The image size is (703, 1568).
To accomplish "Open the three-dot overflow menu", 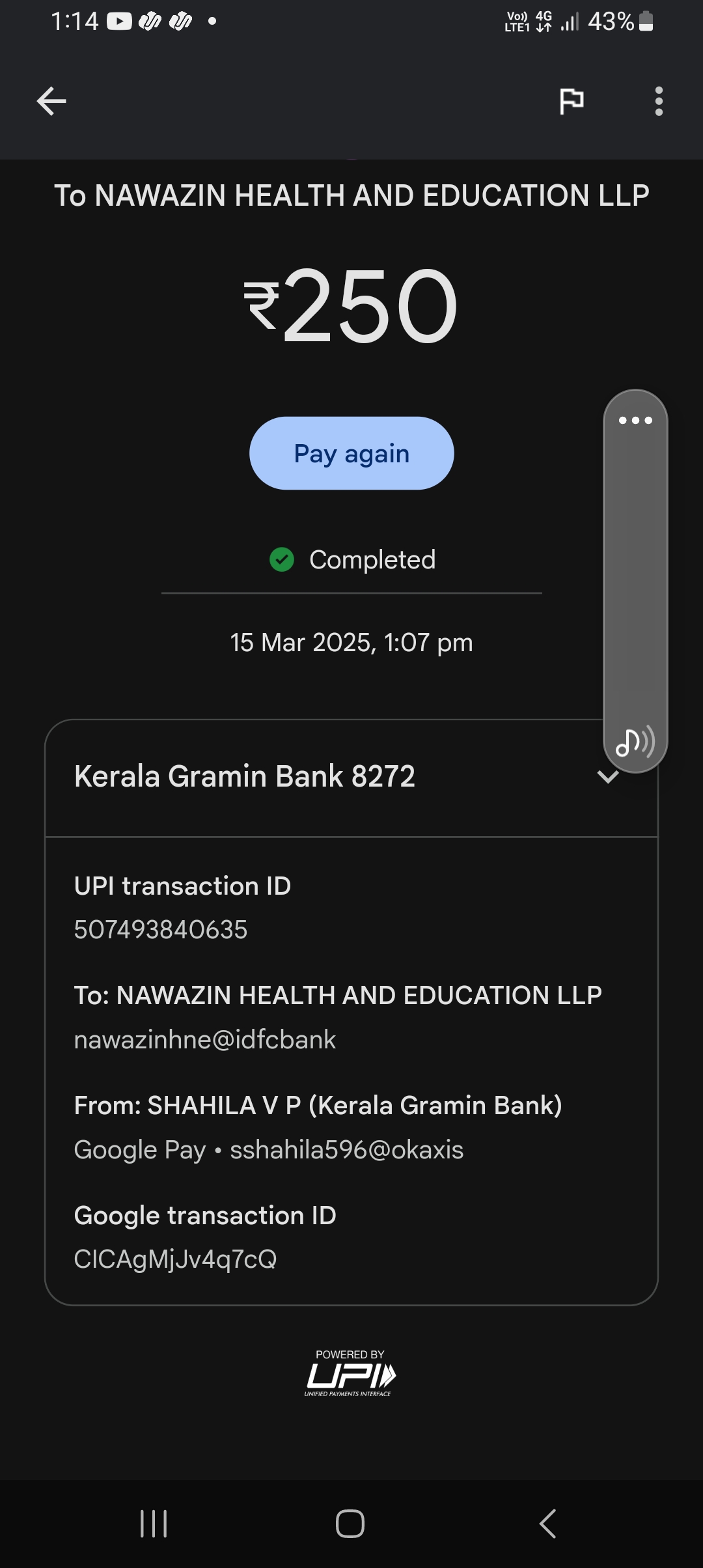I will (x=659, y=102).
